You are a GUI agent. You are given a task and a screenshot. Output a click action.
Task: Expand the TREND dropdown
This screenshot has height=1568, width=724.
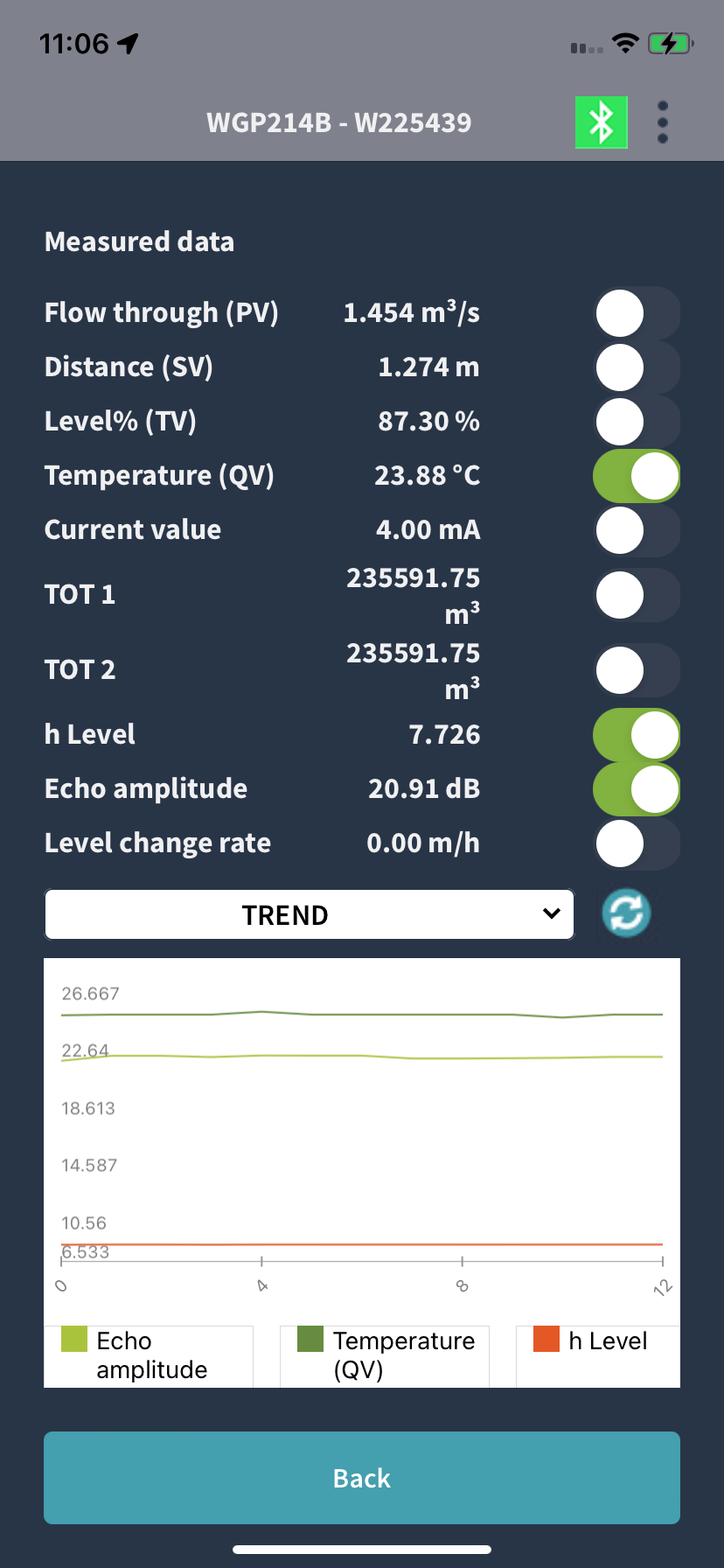pos(310,914)
